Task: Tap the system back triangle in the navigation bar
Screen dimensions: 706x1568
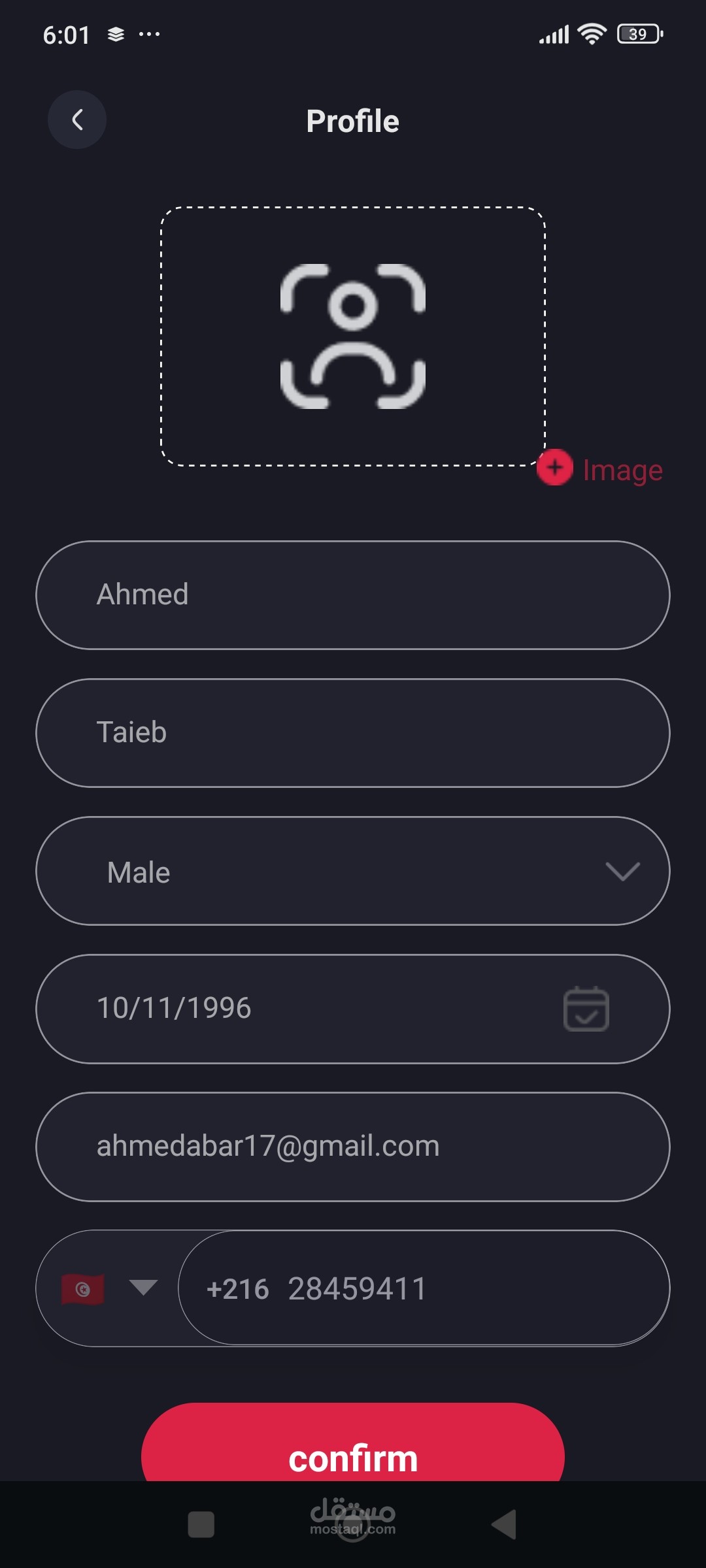Action: (504, 1524)
